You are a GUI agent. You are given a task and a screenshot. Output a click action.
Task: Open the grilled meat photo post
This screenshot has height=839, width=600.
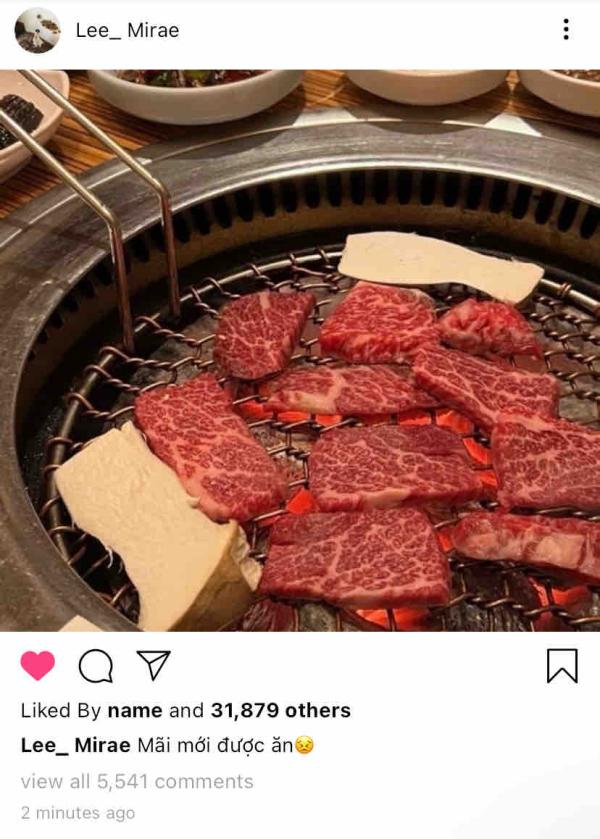[x=300, y=350]
